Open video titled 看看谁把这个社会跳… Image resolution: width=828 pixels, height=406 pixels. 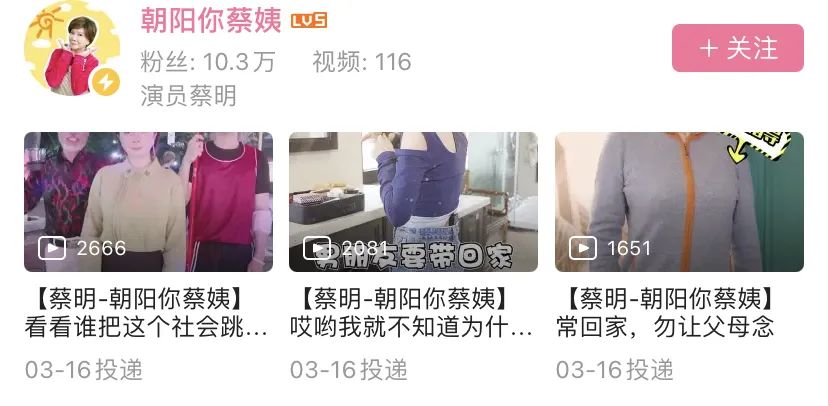(x=147, y=327)
